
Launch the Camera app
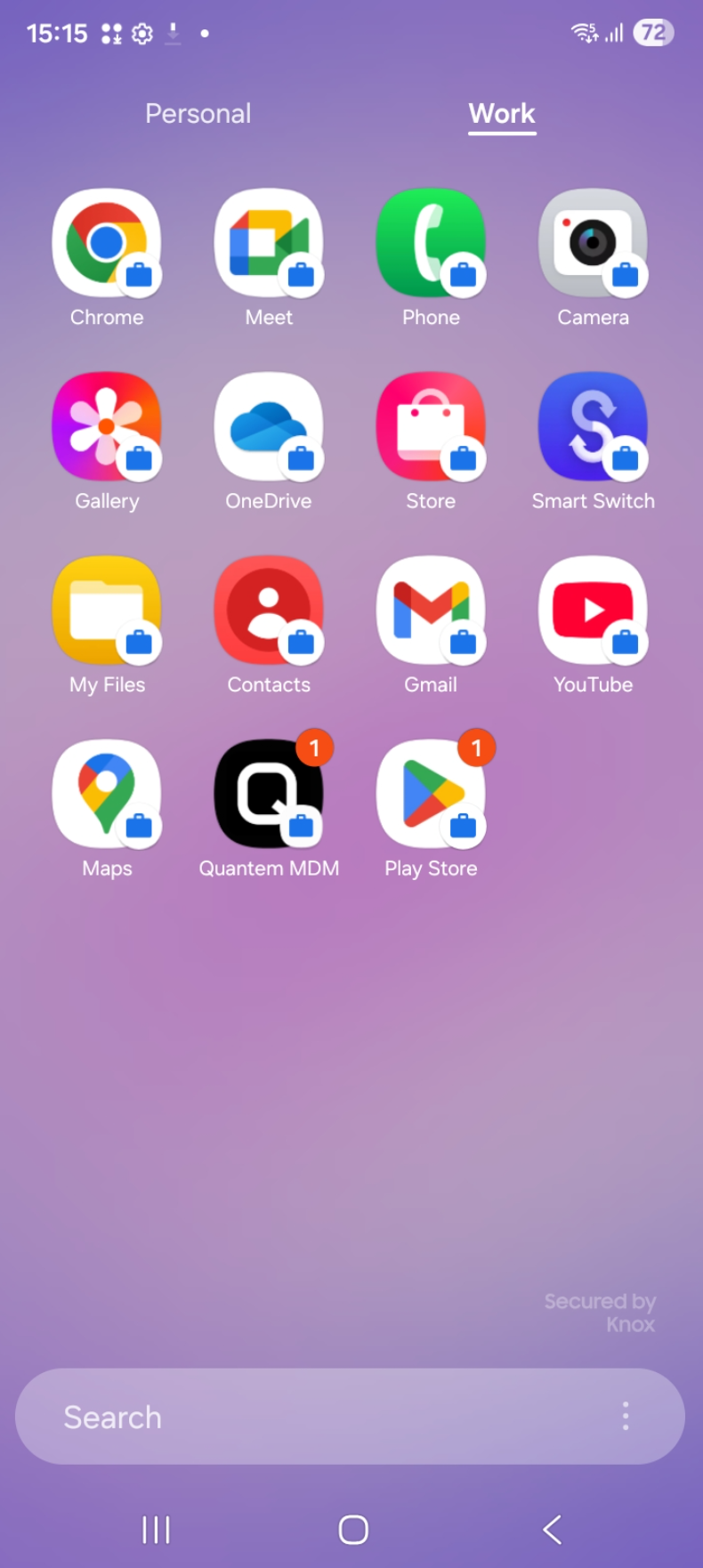[x=593, y=243]
